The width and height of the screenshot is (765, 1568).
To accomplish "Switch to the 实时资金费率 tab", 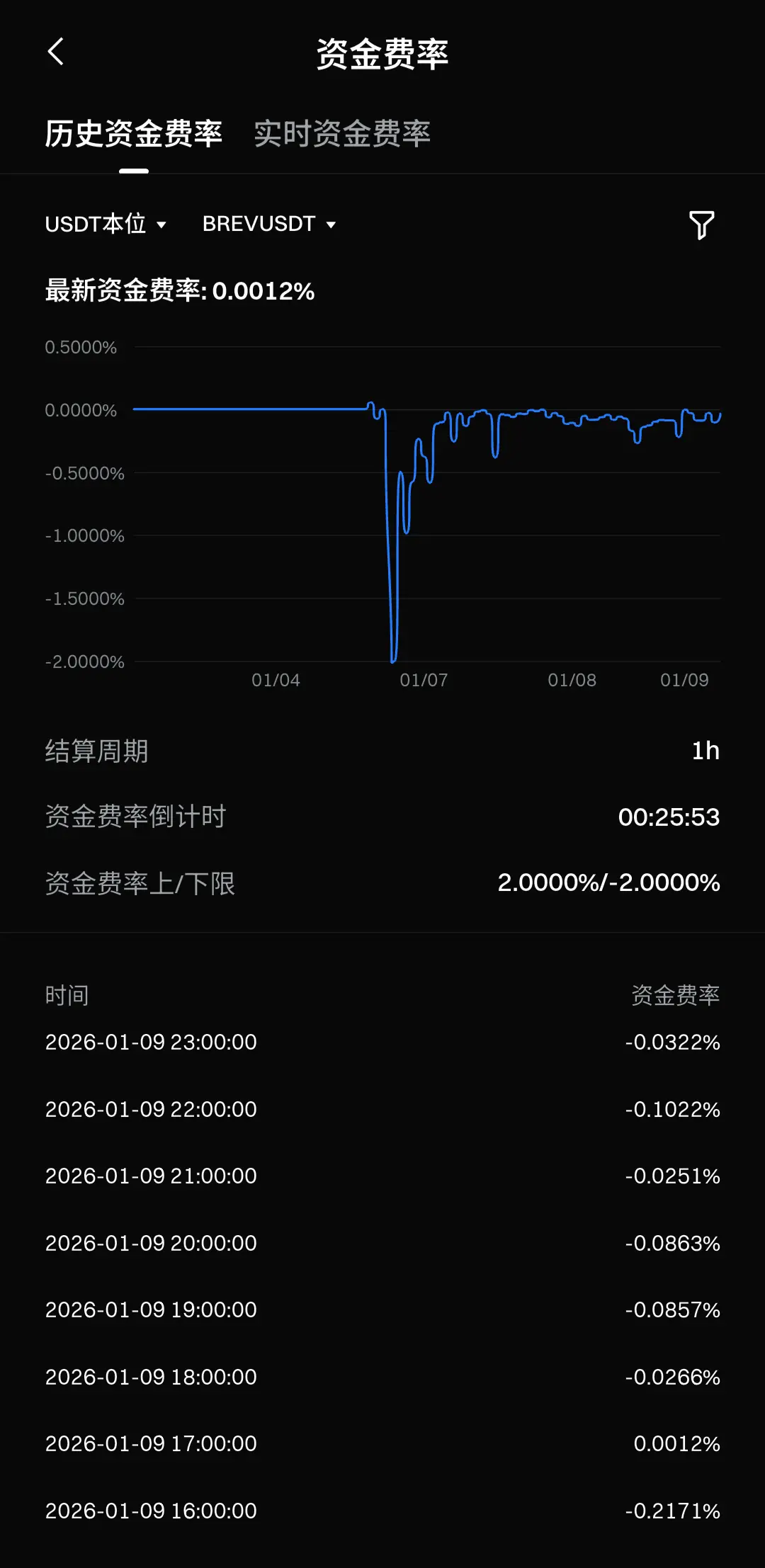I will coord(342,133).
